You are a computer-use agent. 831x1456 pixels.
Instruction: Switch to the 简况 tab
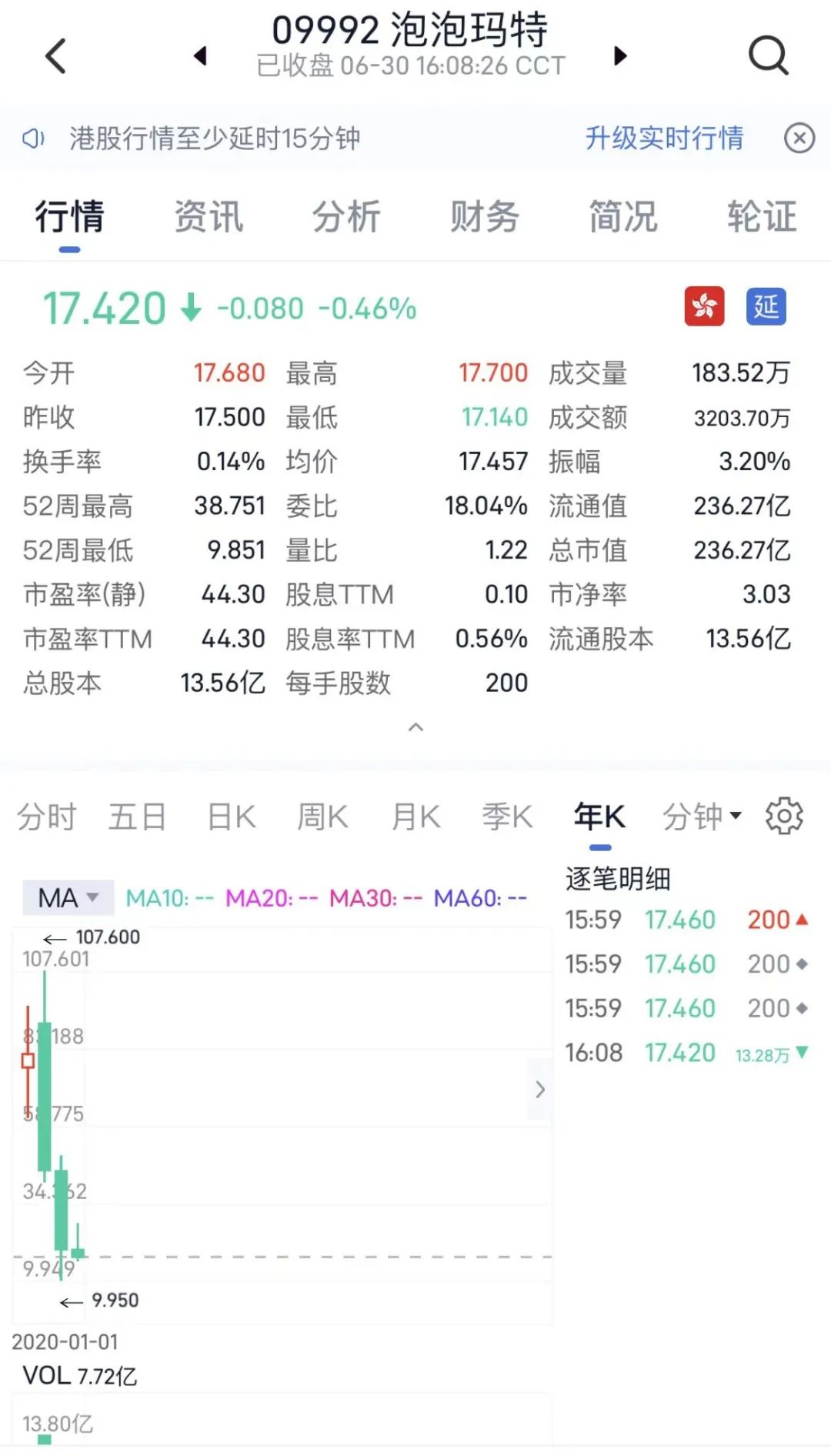click(x=623, y=216)
